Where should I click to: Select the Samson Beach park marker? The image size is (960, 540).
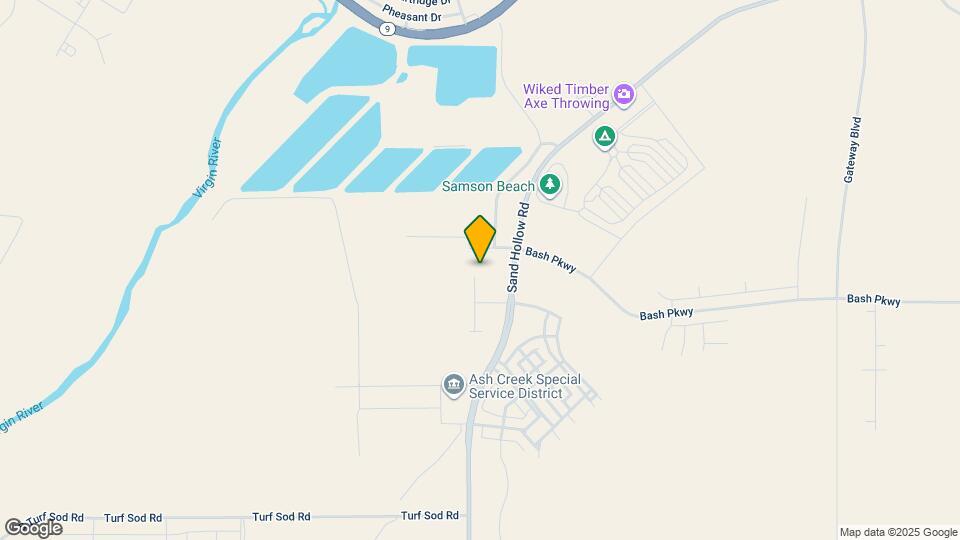[x=549, y=185]
